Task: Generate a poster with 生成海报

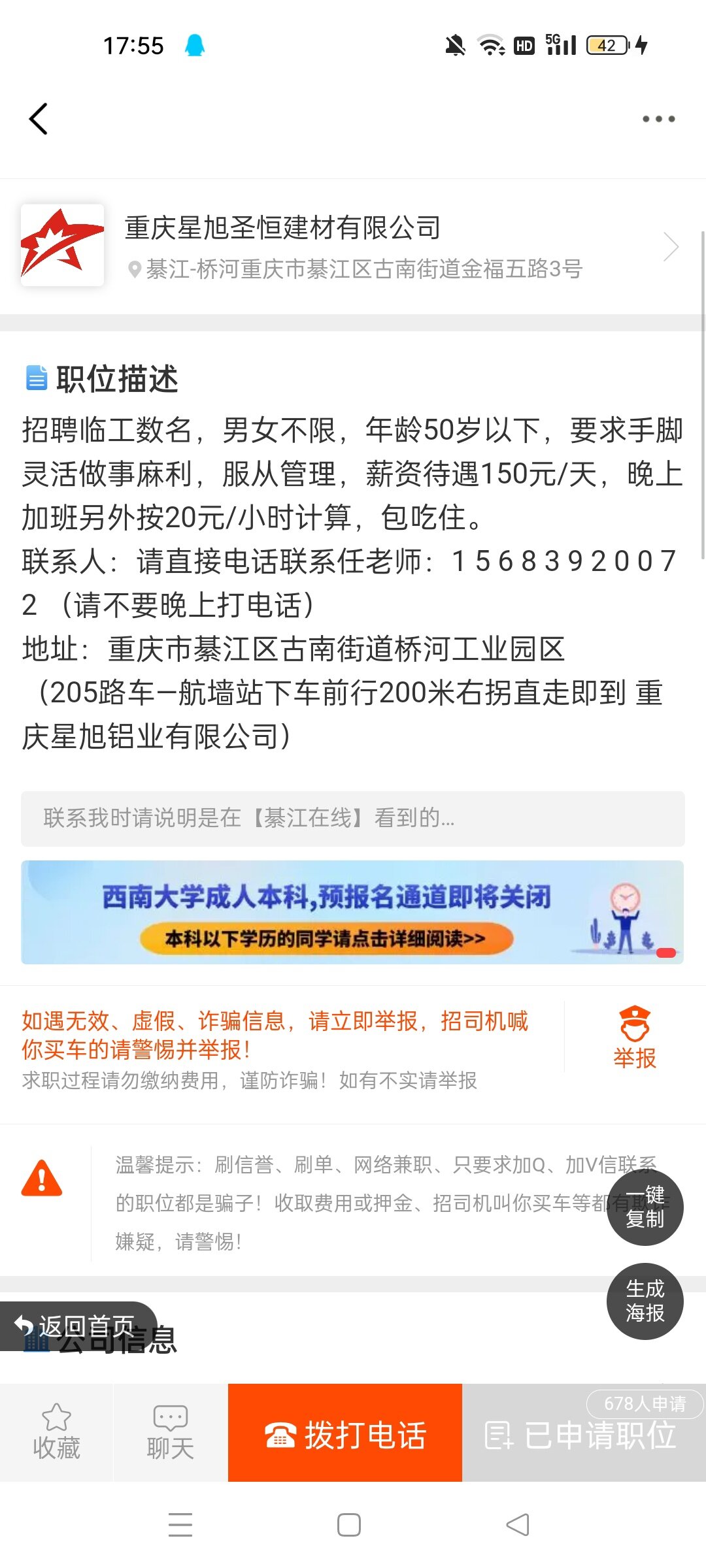Action: click(645, 1301)
